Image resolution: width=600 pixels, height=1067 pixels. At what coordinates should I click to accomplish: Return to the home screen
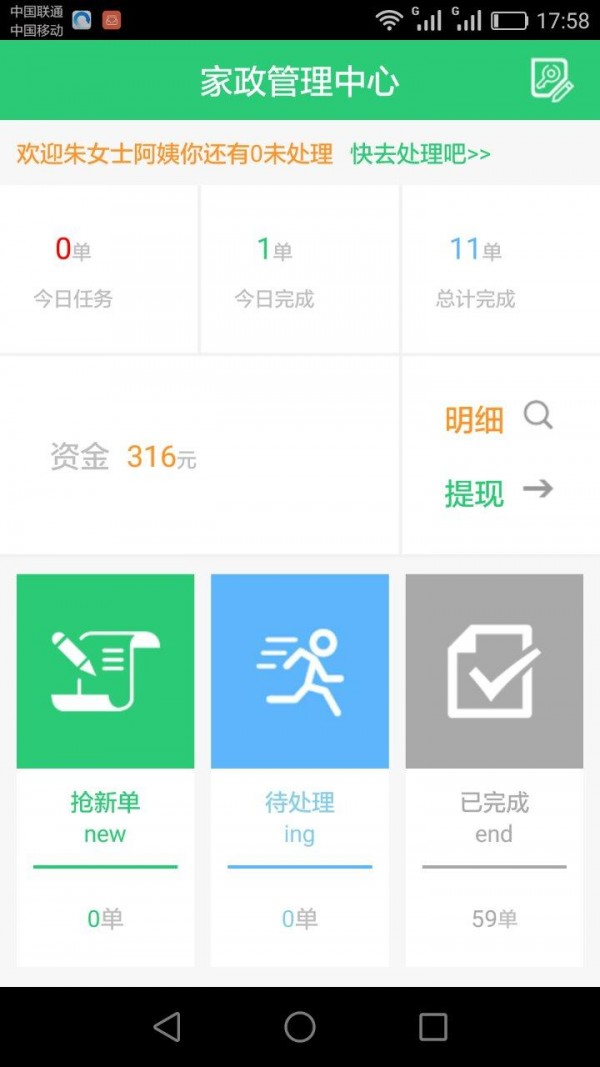click(x=299, y=1026)
